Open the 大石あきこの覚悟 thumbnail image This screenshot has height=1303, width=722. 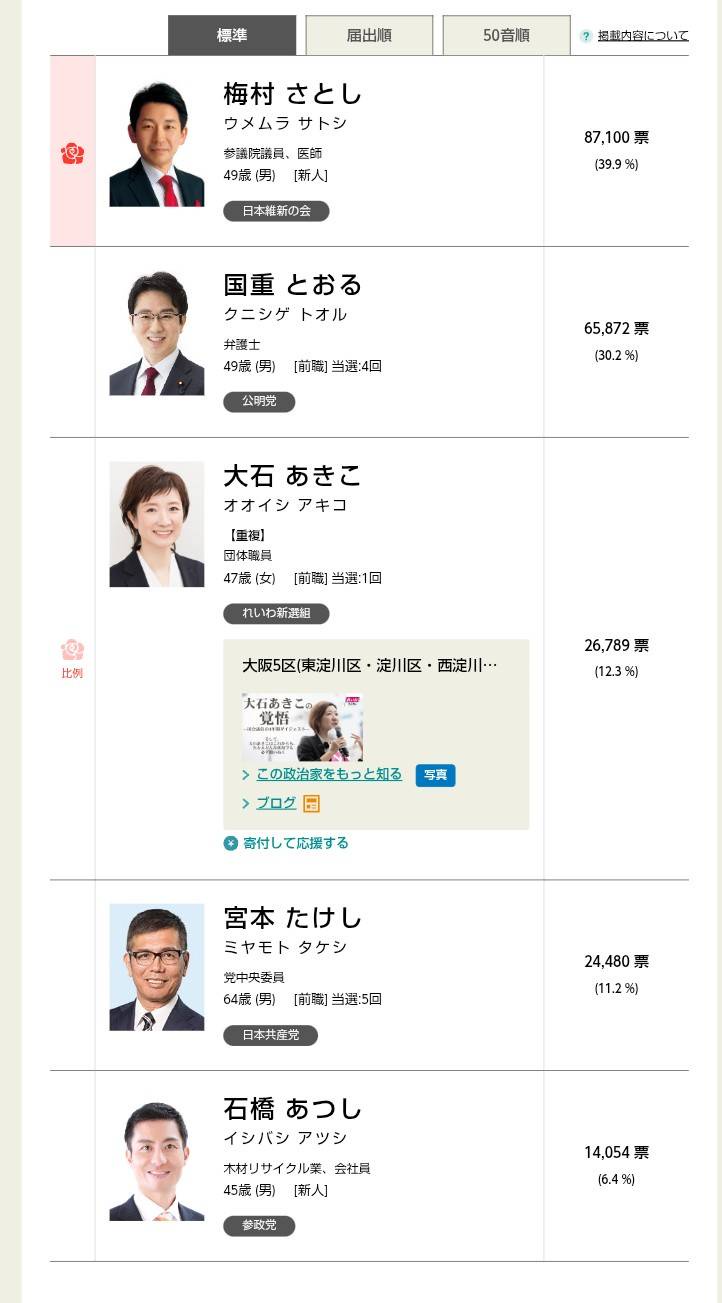pyautogui.click(x=302, y=727)
